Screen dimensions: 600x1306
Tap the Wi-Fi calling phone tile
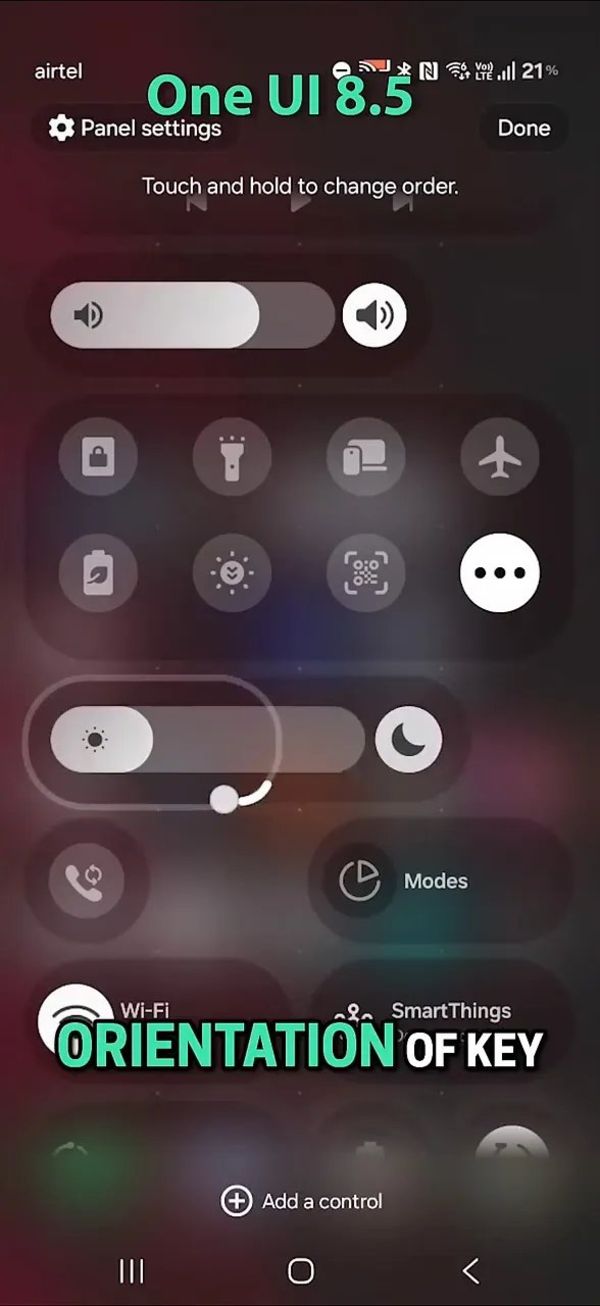point(84,880)
